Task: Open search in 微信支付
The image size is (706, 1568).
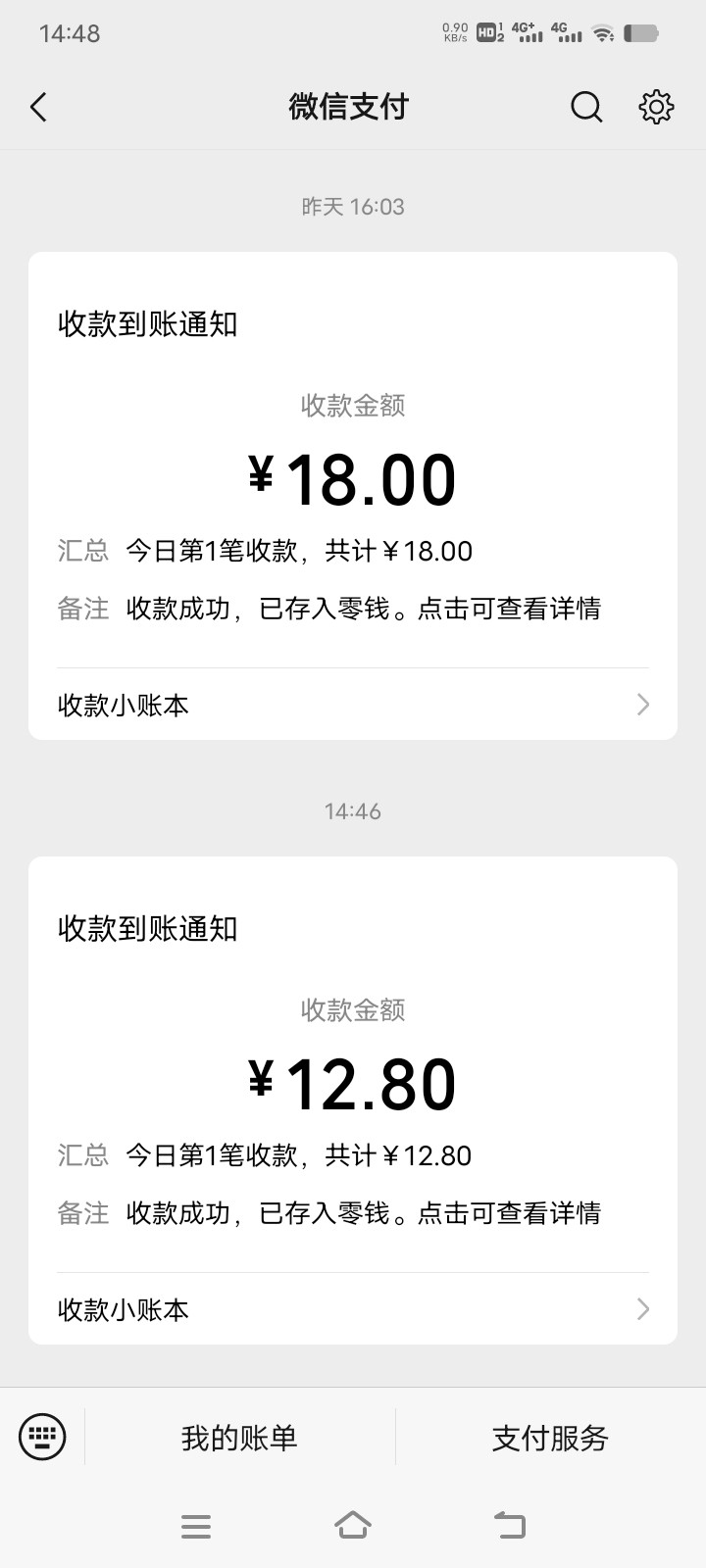Action: click(586, 107)
